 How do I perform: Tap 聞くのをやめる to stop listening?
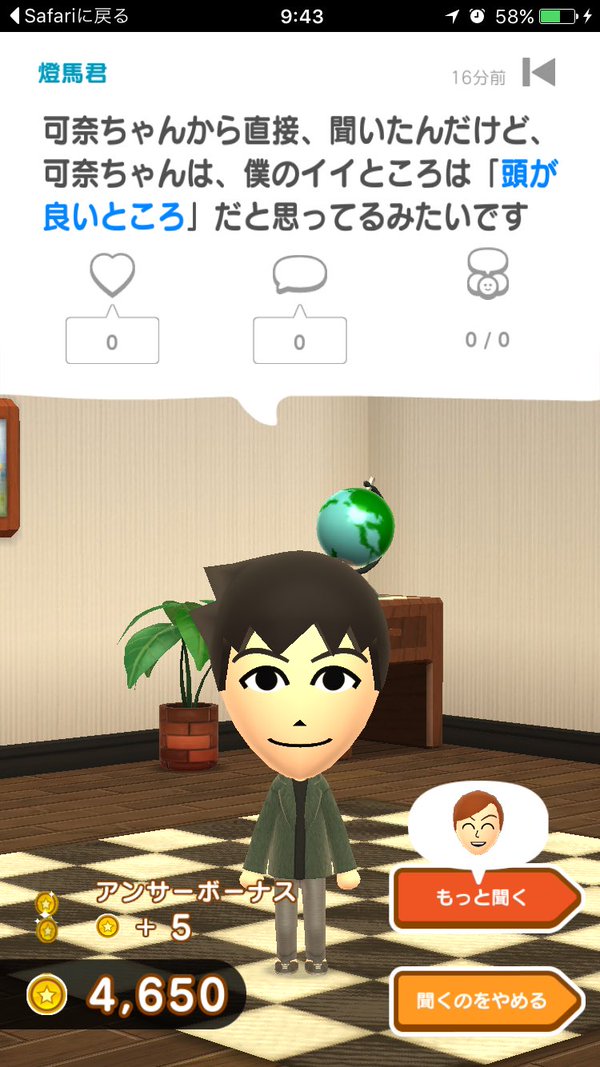483,999
